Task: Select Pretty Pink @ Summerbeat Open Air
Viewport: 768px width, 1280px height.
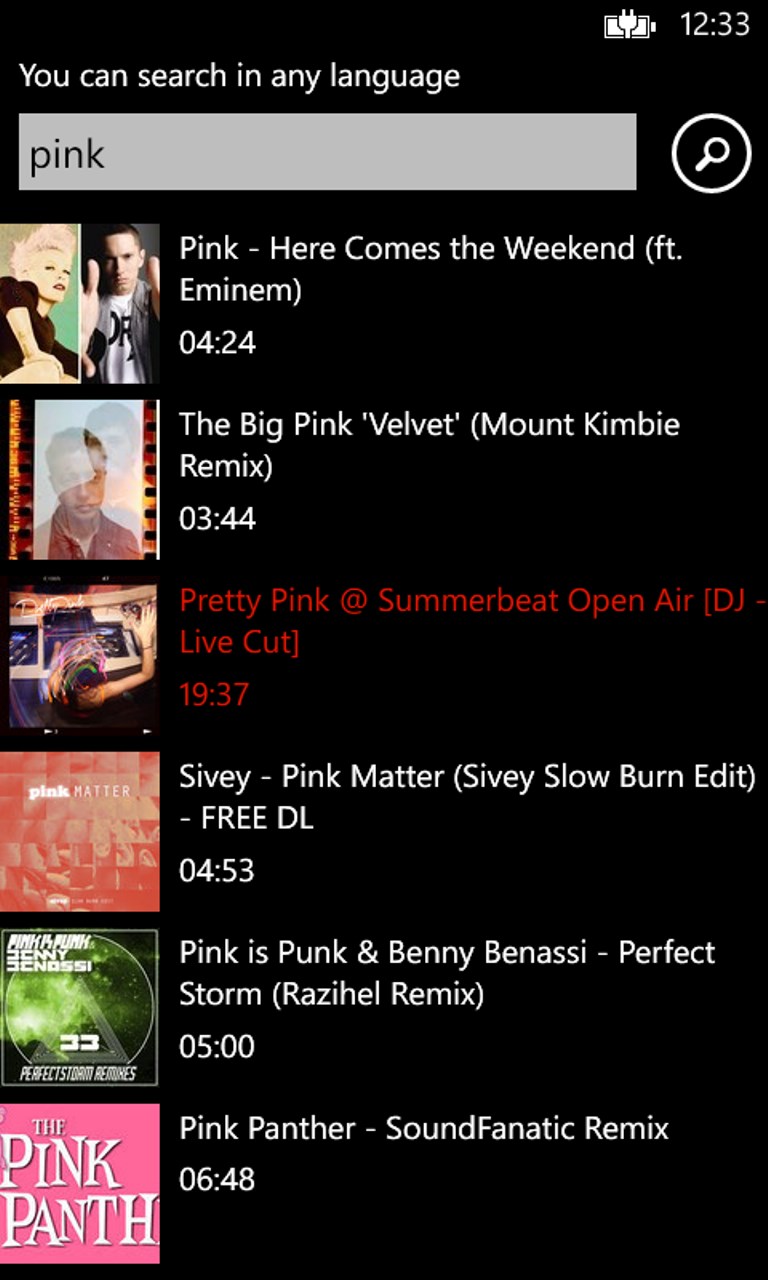Action: point(384,655)
